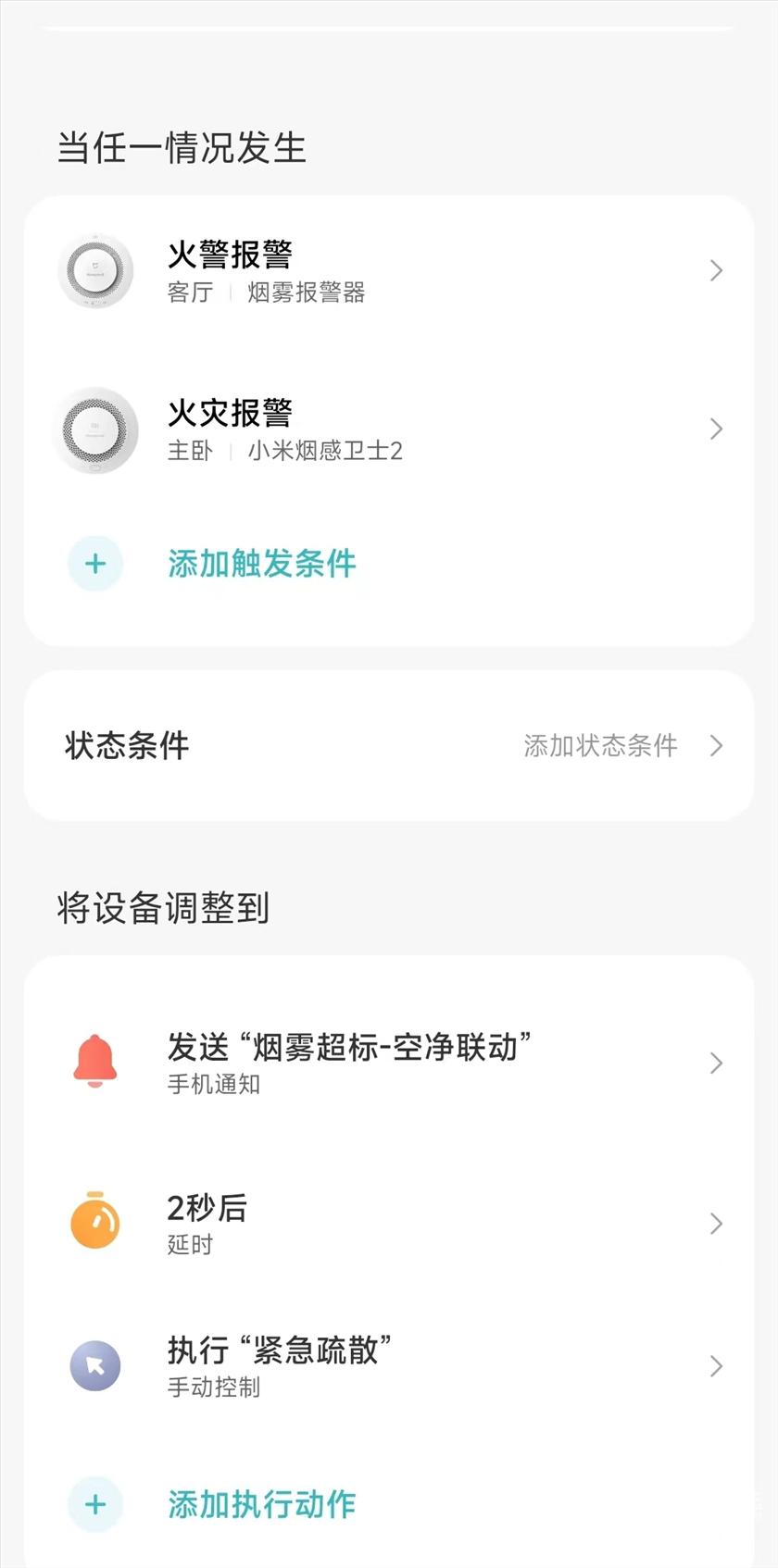Open the 火灾报警 trigger for 小米烟感卫士2
Viewport: 778px width, 1568px height.
[389, 429]
